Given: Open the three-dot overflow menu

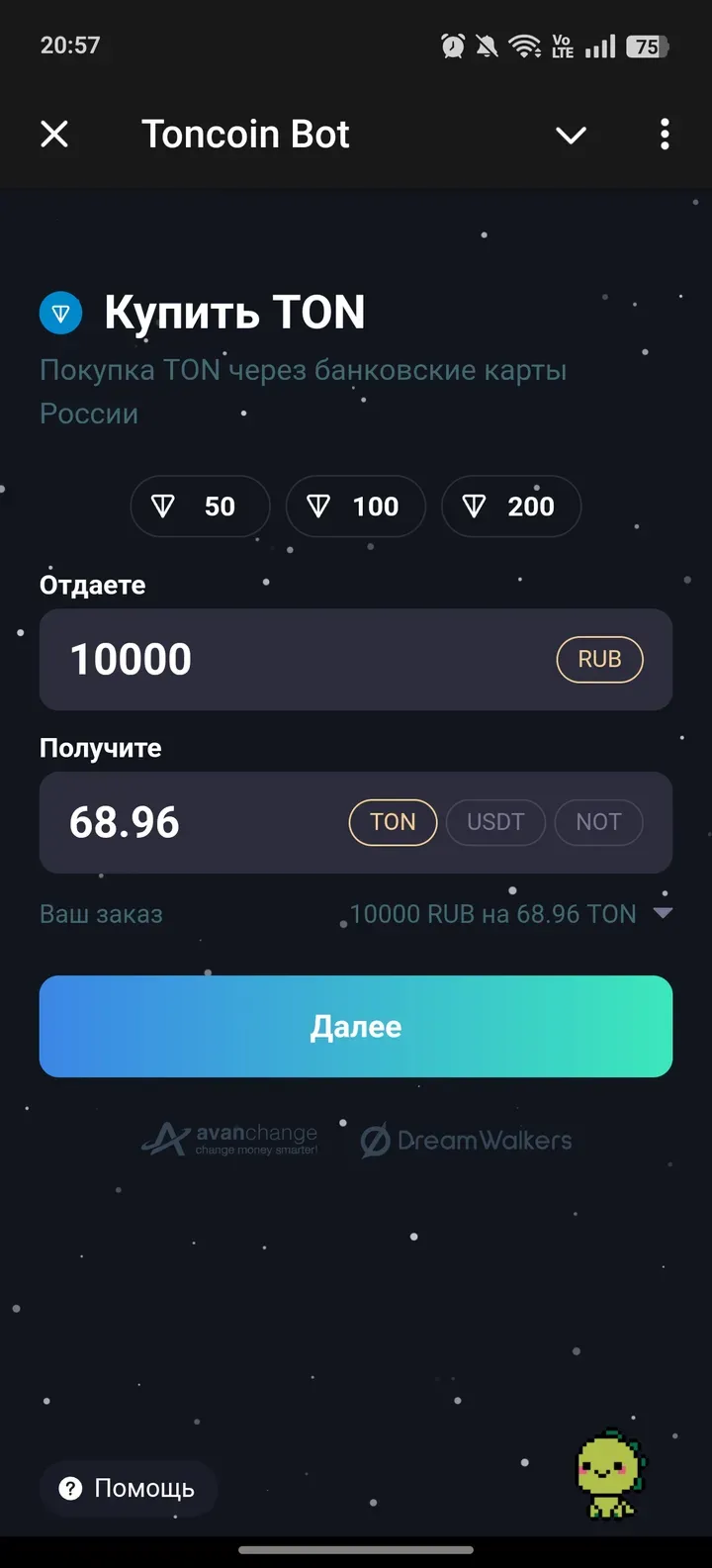Looking at the screenshot, I should 664,134.
